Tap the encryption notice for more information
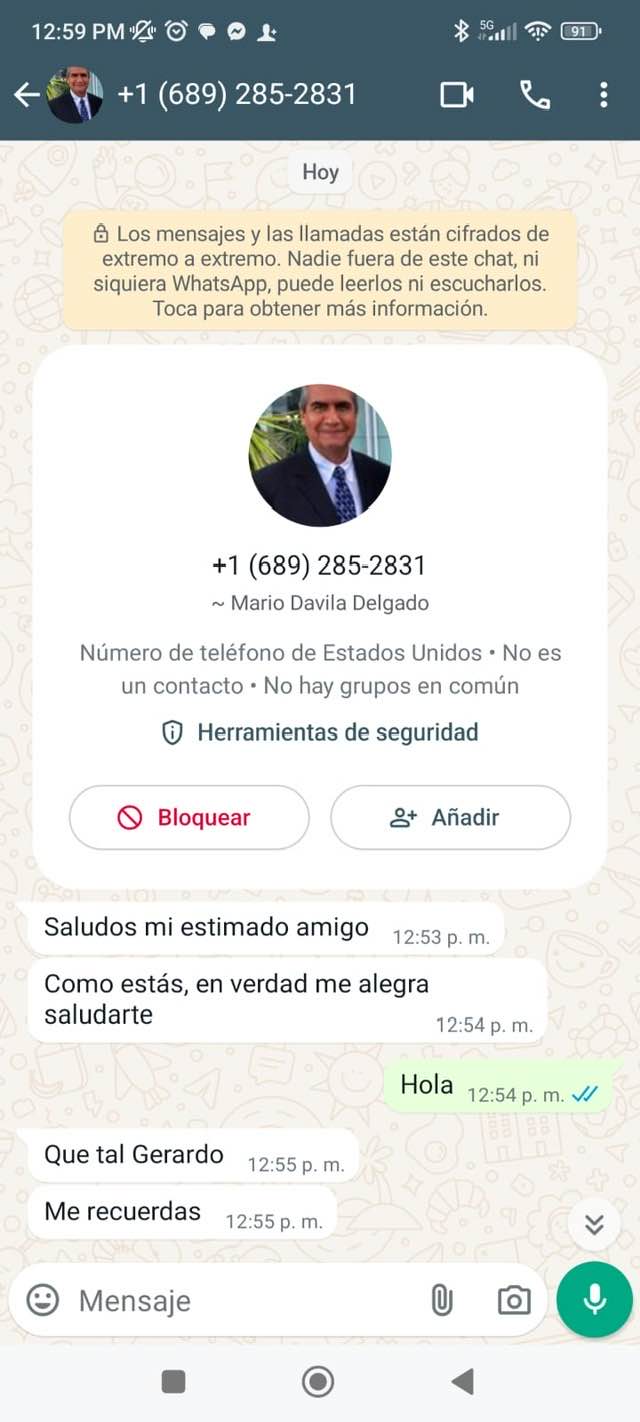This screenshot has height=1422, width=640. tap(320, 271)
